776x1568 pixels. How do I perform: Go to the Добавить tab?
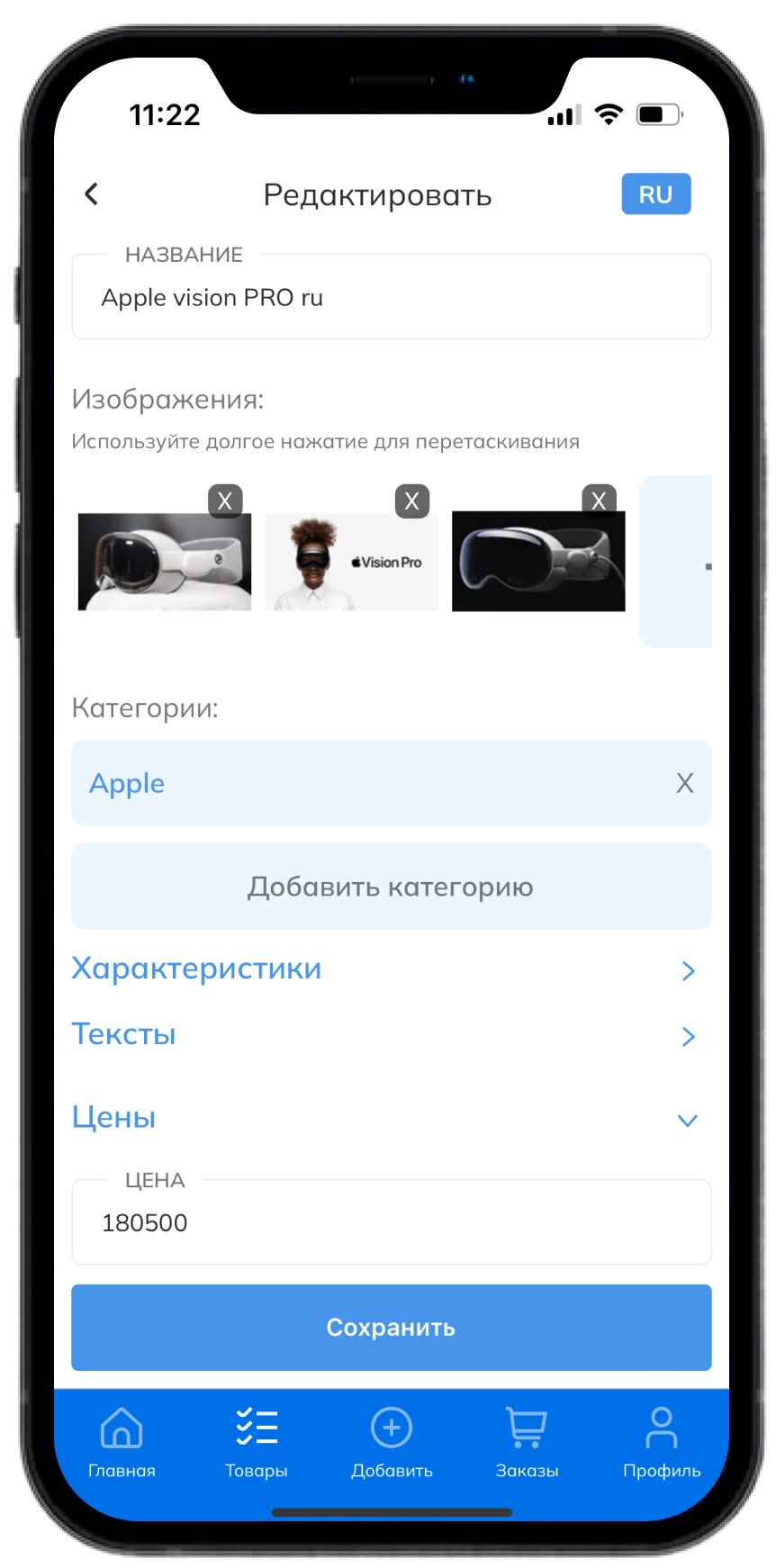click(392, 1442)
